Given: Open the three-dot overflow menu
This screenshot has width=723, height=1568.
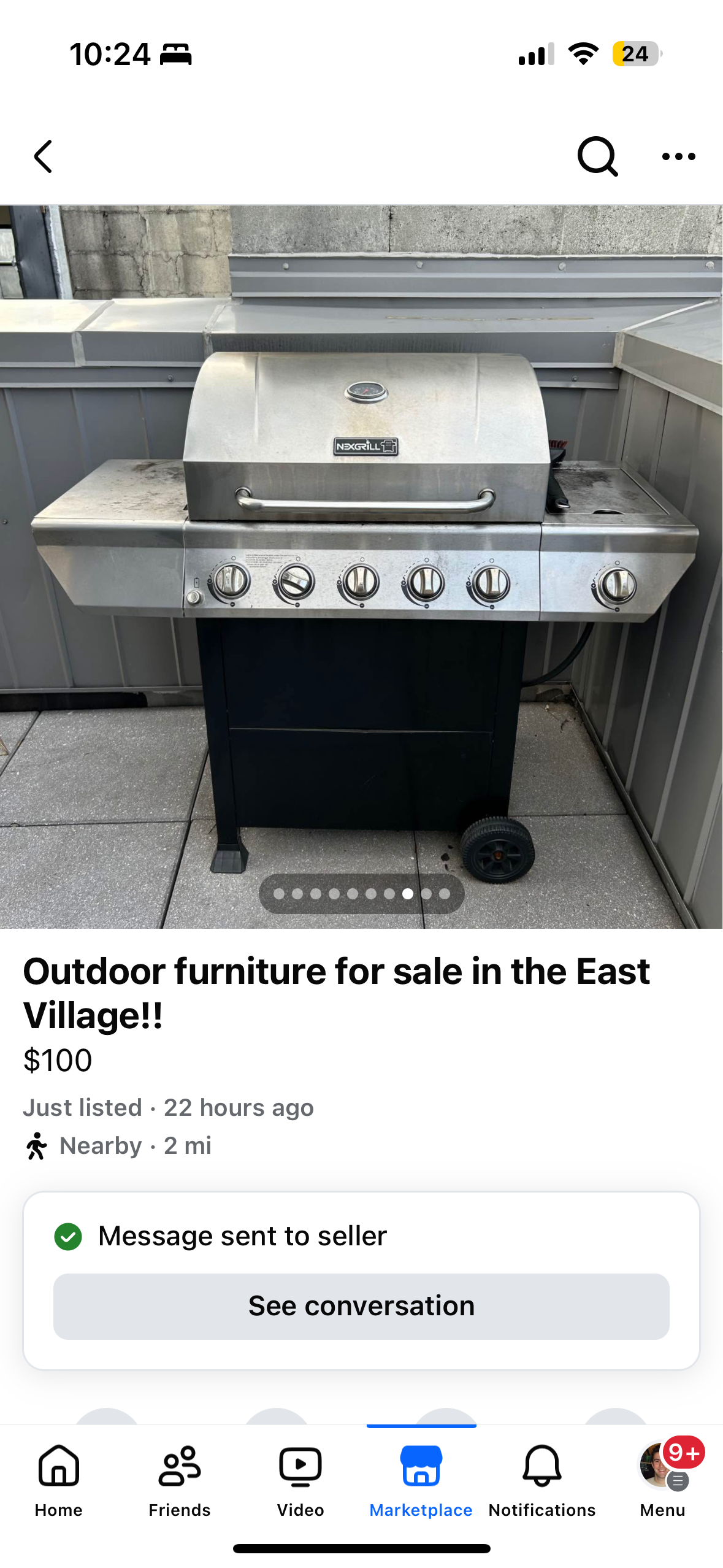Looking at the screenshot, I should tap(678, 156).
